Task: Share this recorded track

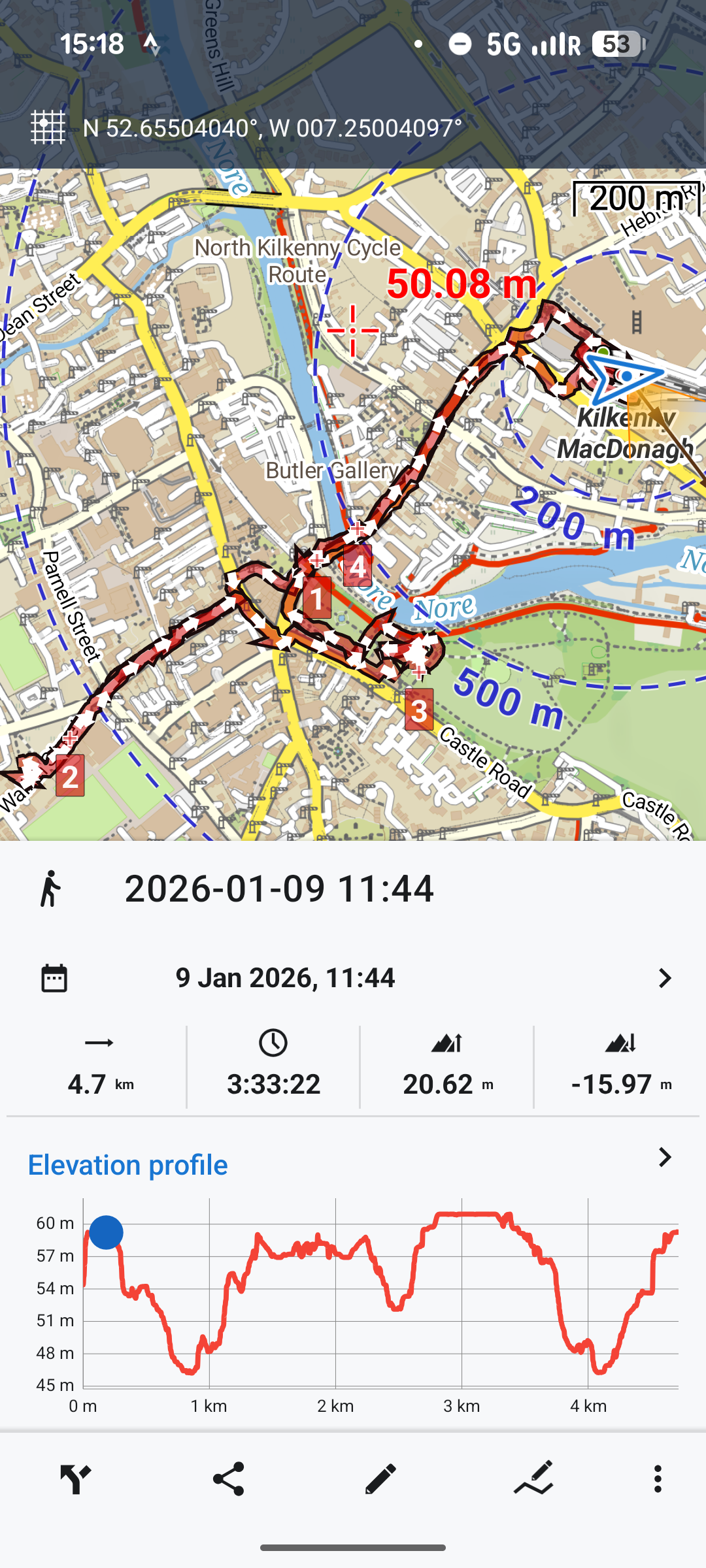Action: (228, 1479)
